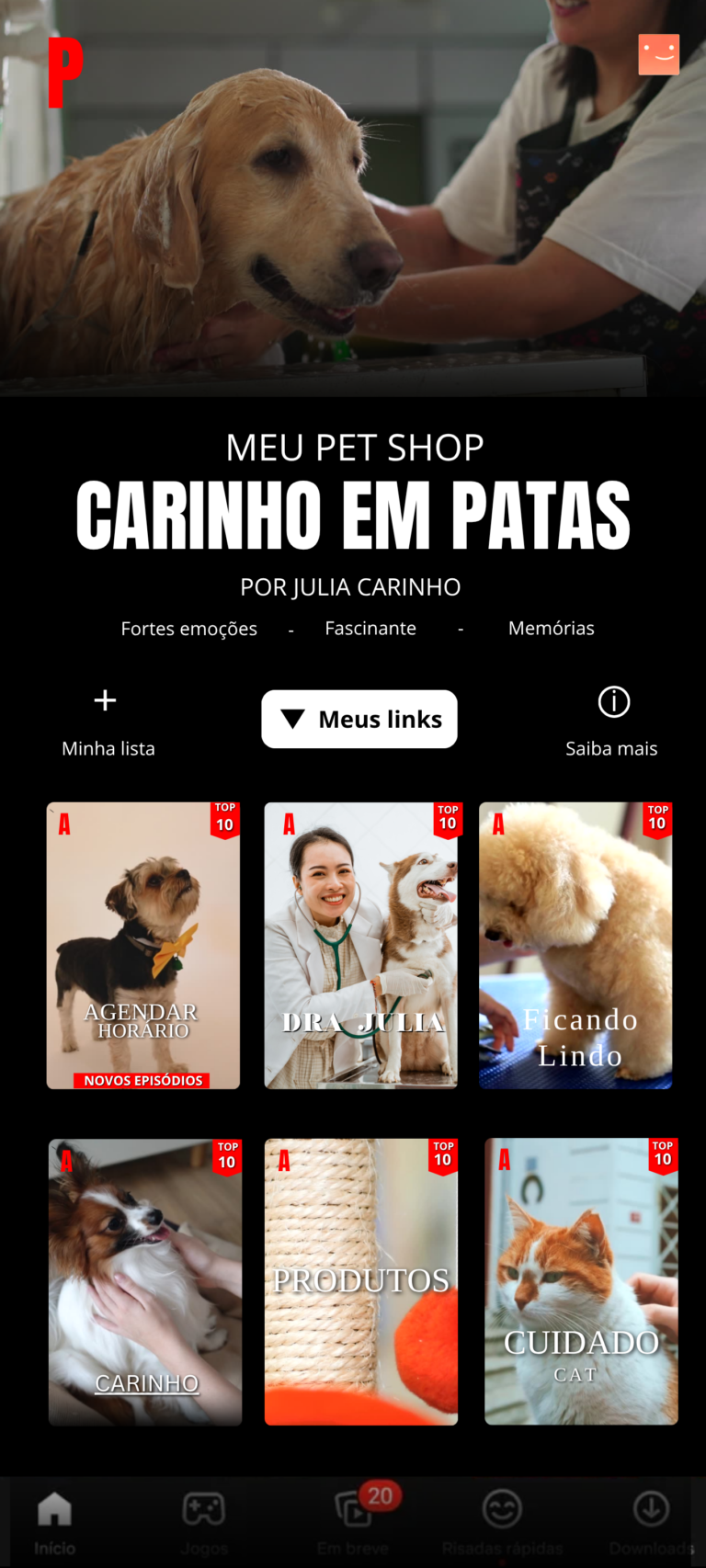Expand the Meus links dropdown
The height and width of the screenshot is (1568, 706).
tap(359, 719)
